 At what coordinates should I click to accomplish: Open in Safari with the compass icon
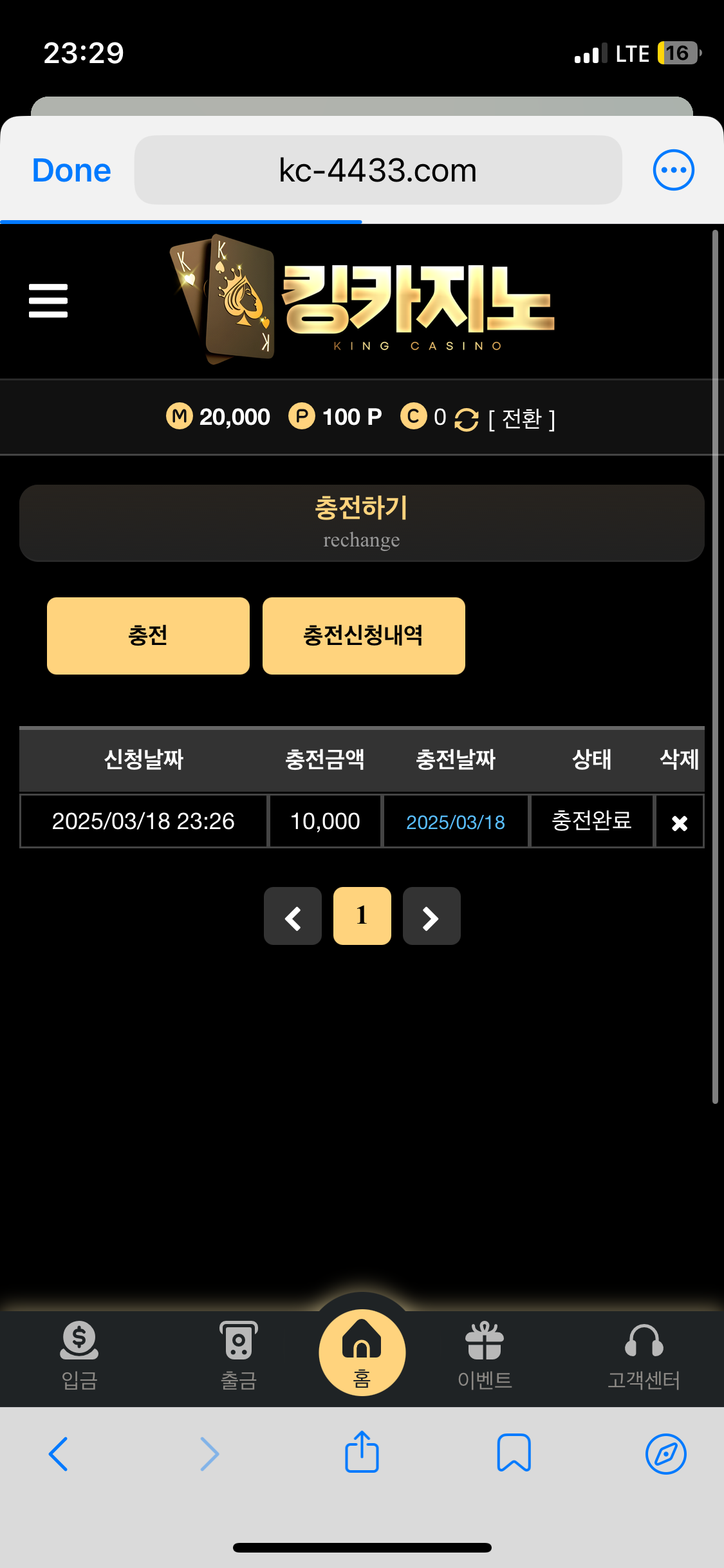point(665,1454)
